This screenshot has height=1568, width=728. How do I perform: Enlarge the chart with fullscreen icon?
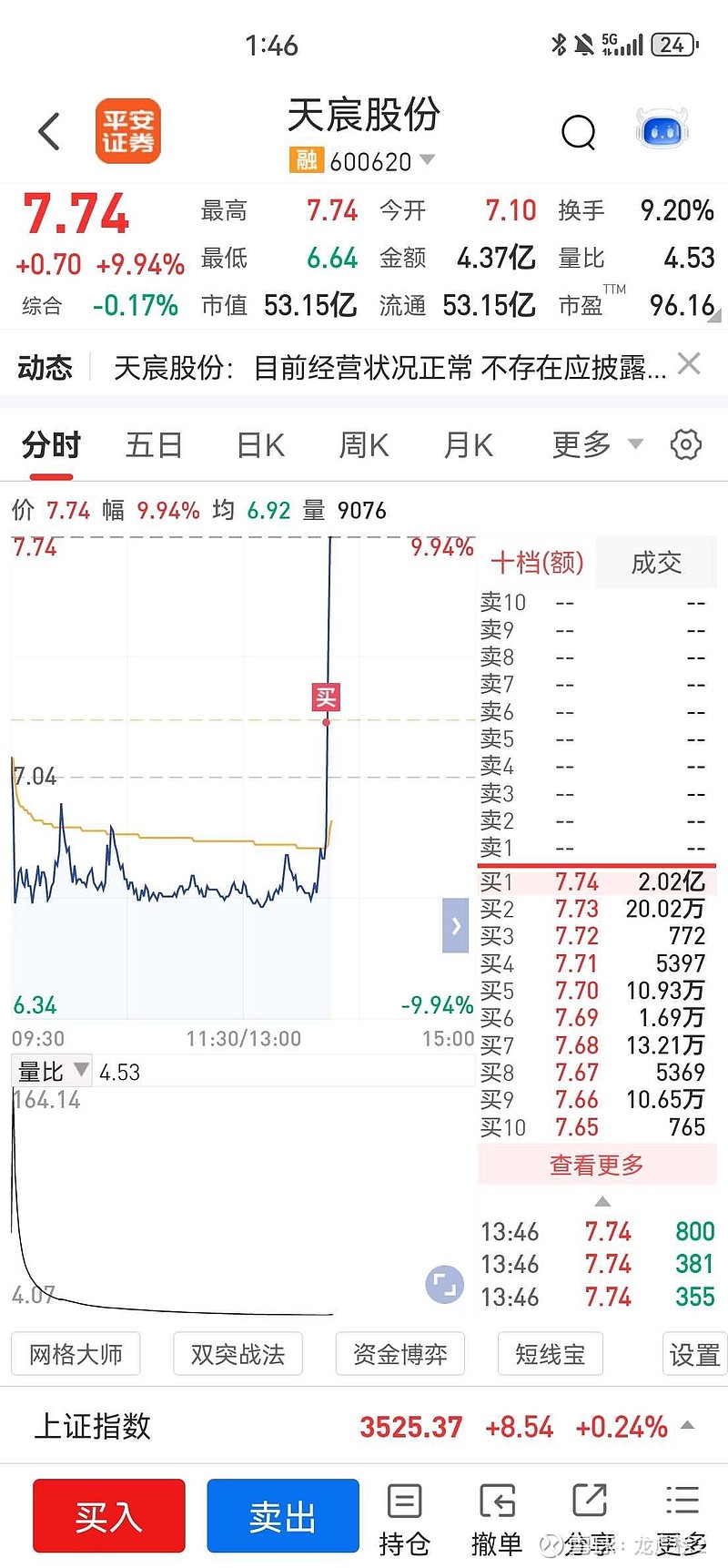444,1285
